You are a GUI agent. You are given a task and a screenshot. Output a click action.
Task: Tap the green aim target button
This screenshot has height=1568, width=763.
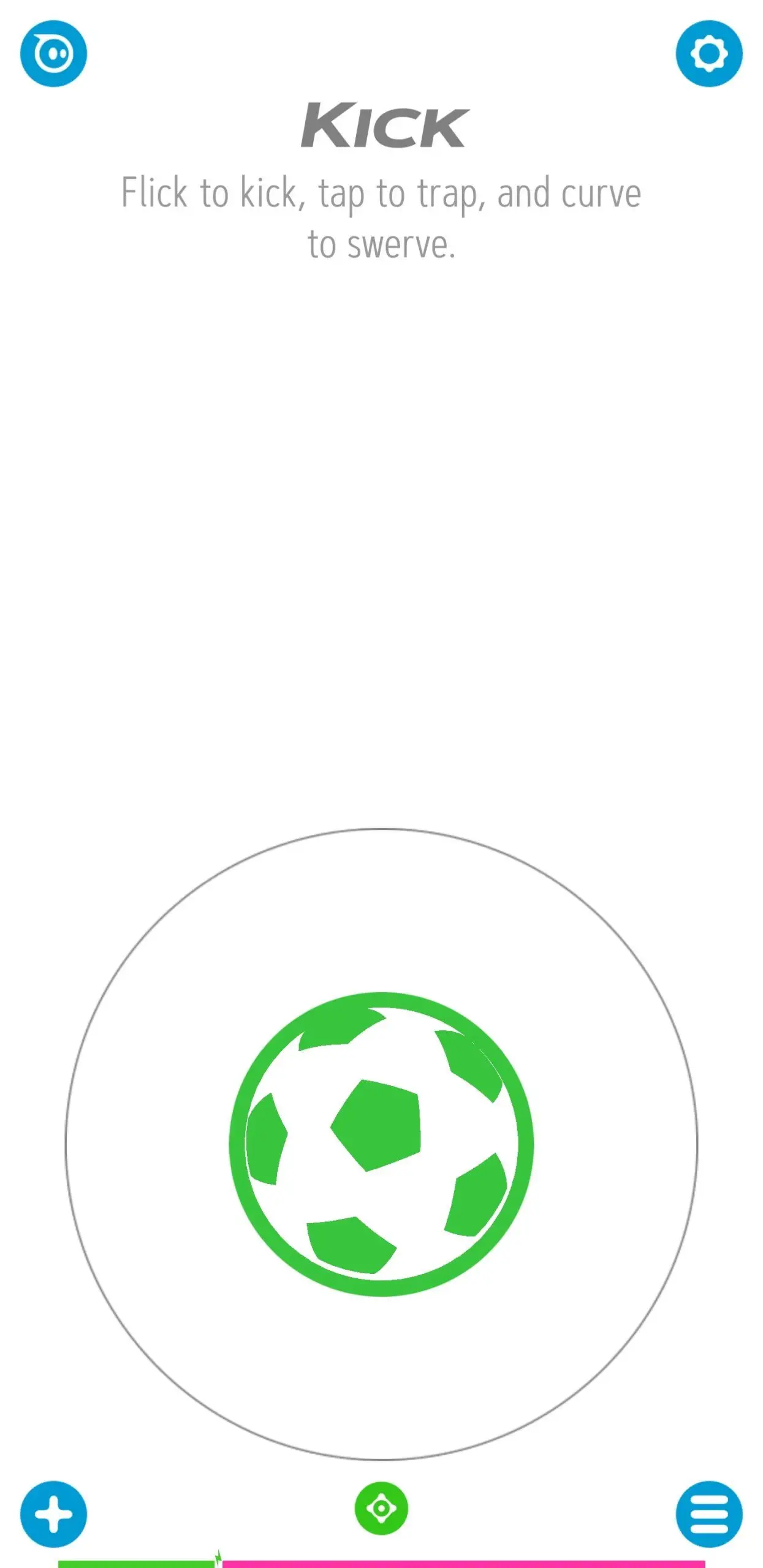coord(381,1509)
